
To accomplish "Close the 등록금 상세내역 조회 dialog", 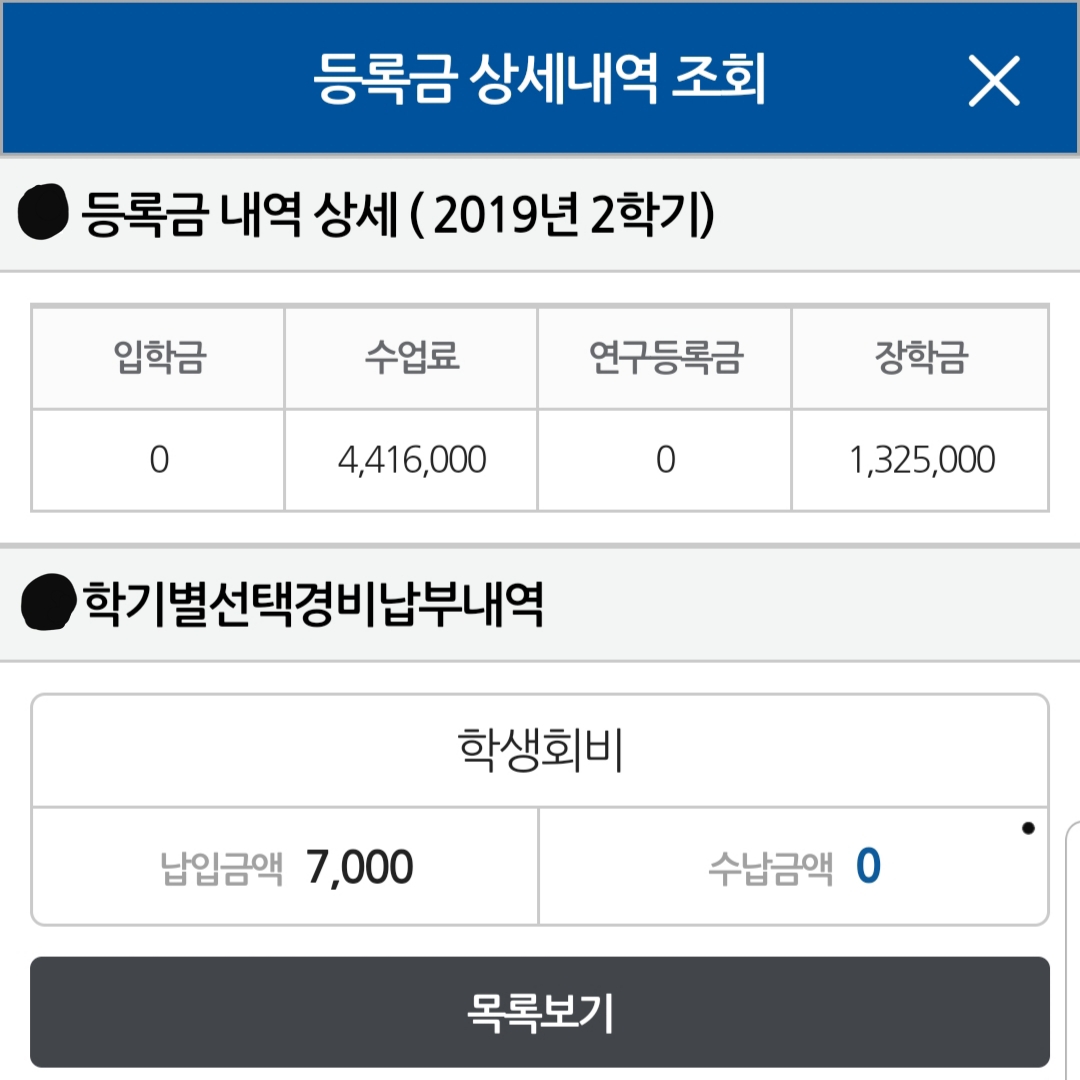I will (994, 82).
